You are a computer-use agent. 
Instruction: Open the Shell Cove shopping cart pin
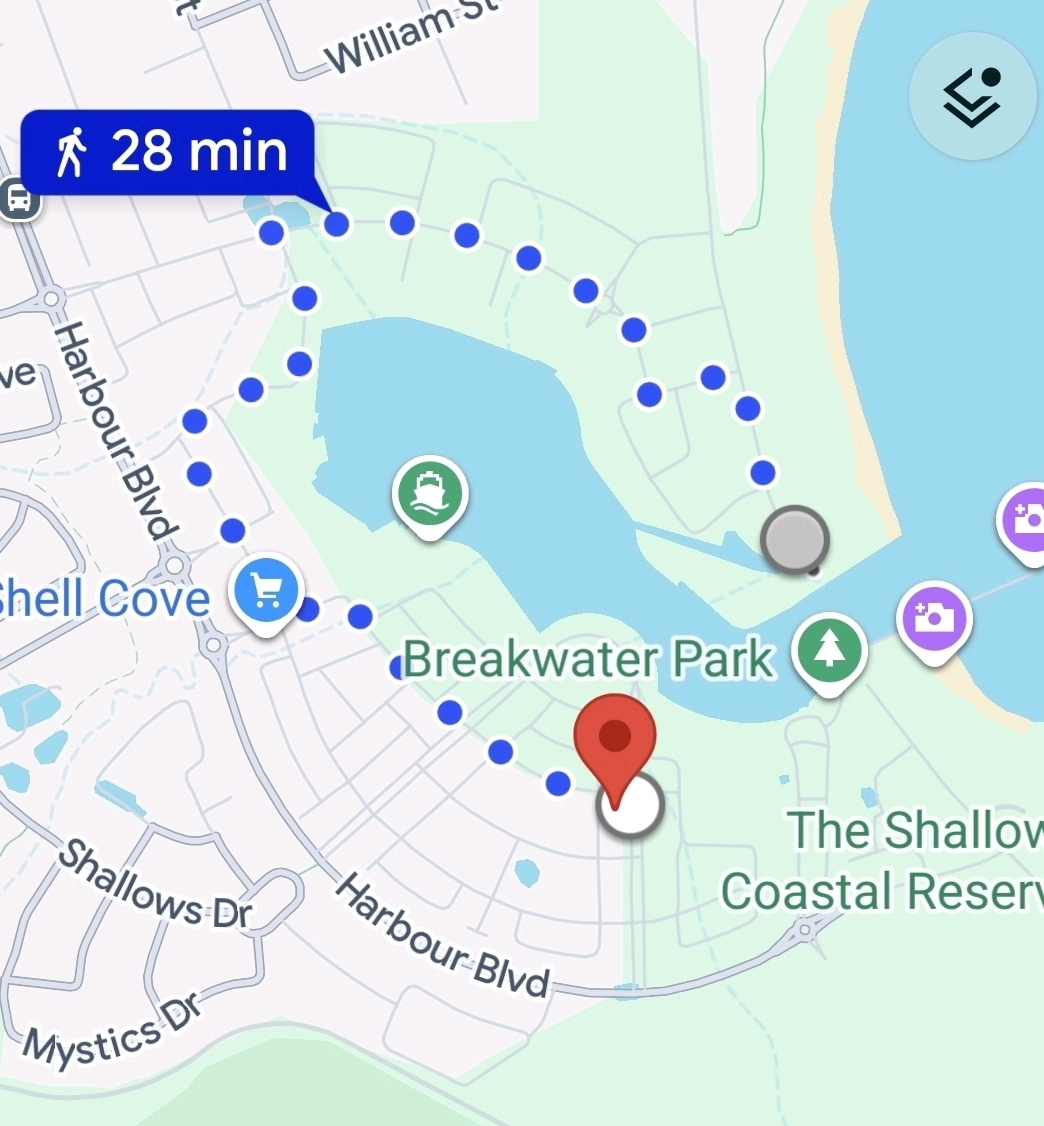point(265,592)
